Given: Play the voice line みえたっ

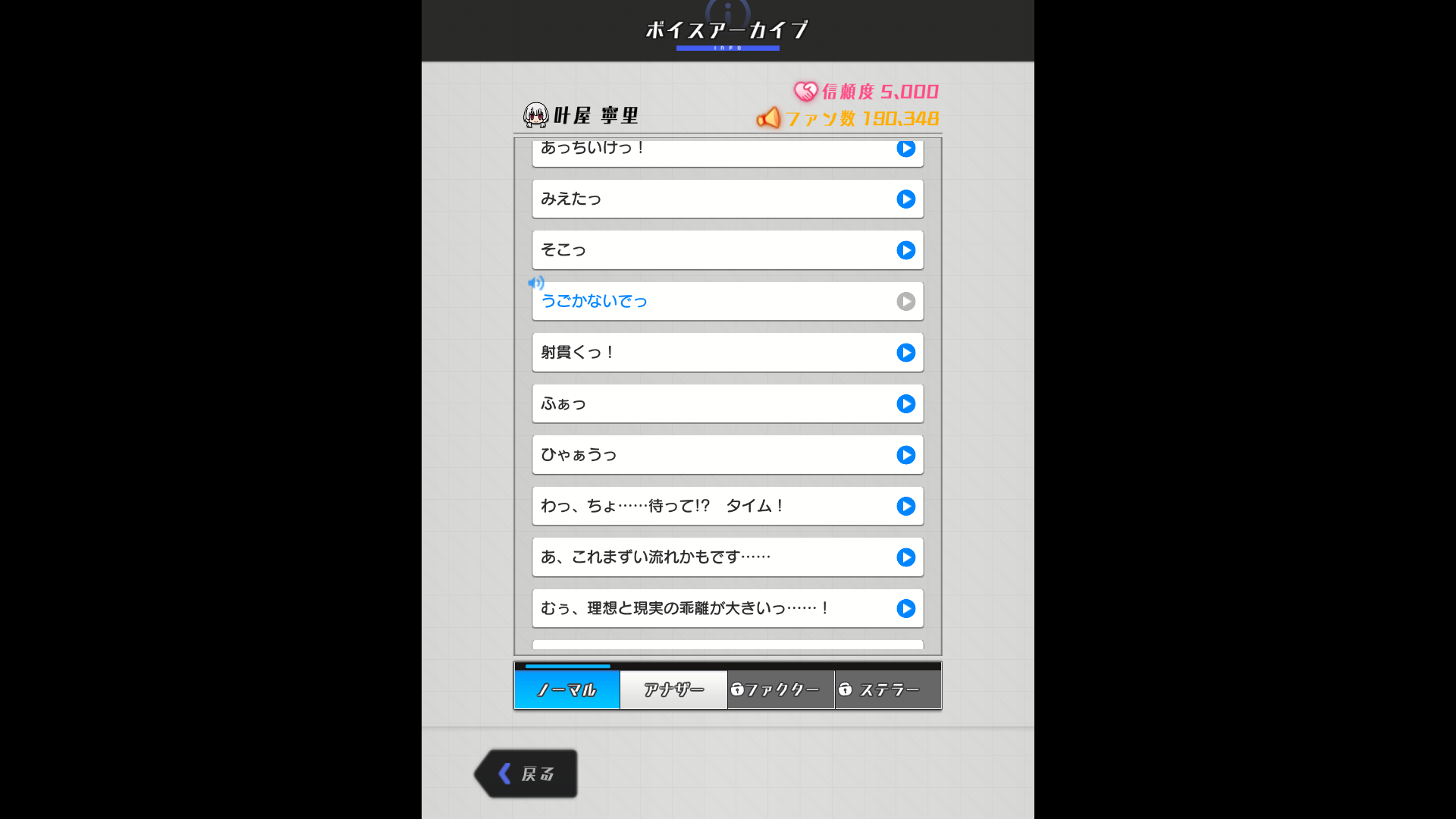Looking at the screenshot, I should coord(905,199).
